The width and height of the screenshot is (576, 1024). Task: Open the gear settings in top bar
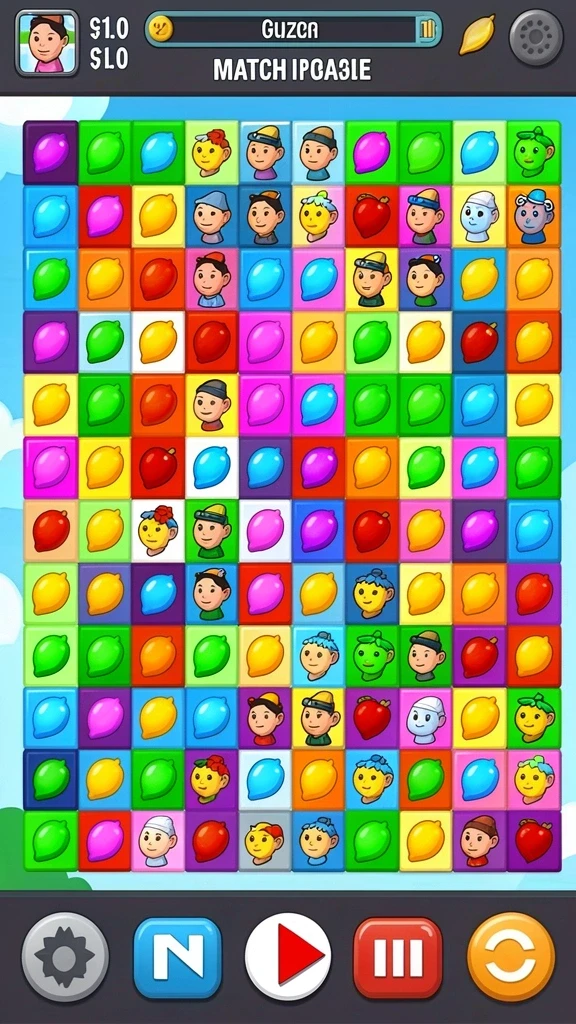pos(536,37)
